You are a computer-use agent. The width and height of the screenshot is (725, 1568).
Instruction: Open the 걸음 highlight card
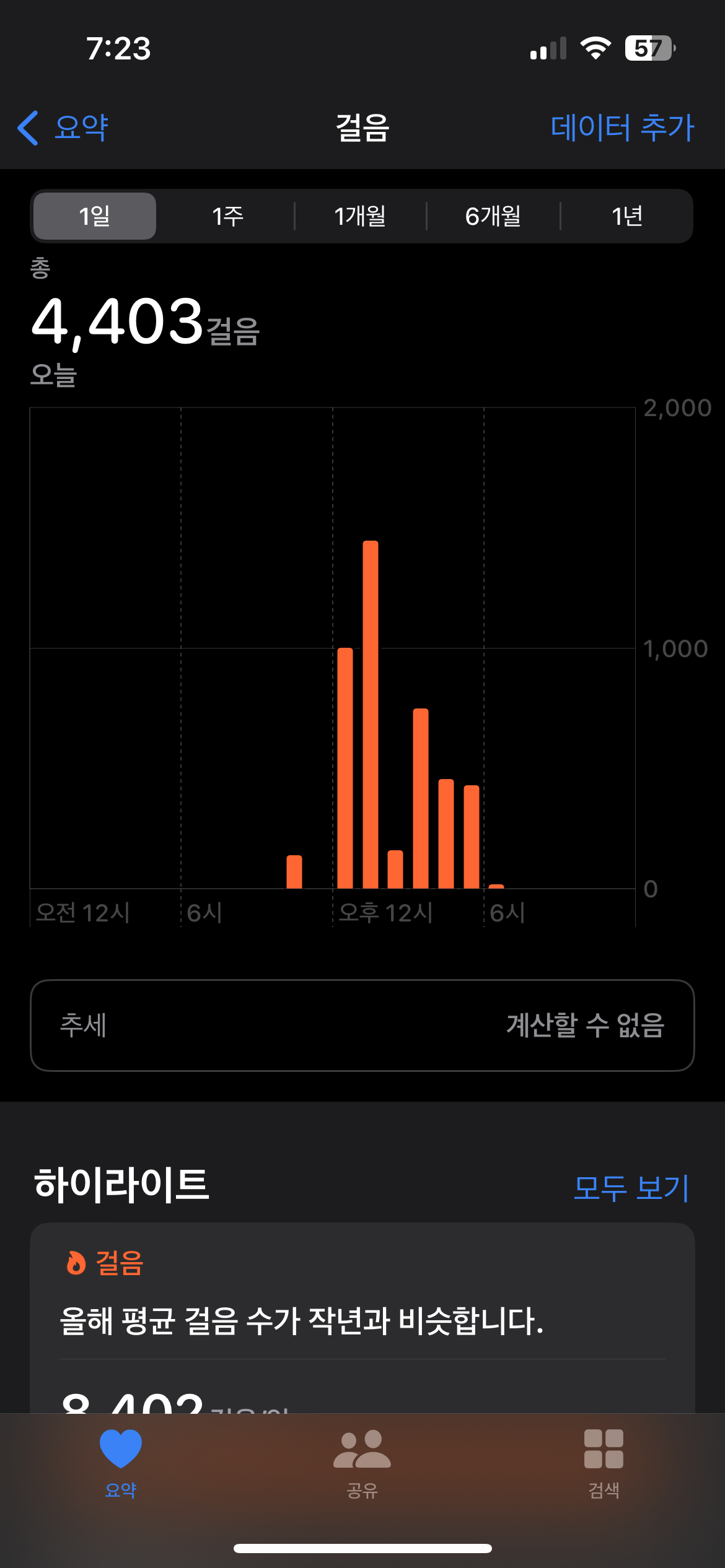pos(362,1319)
